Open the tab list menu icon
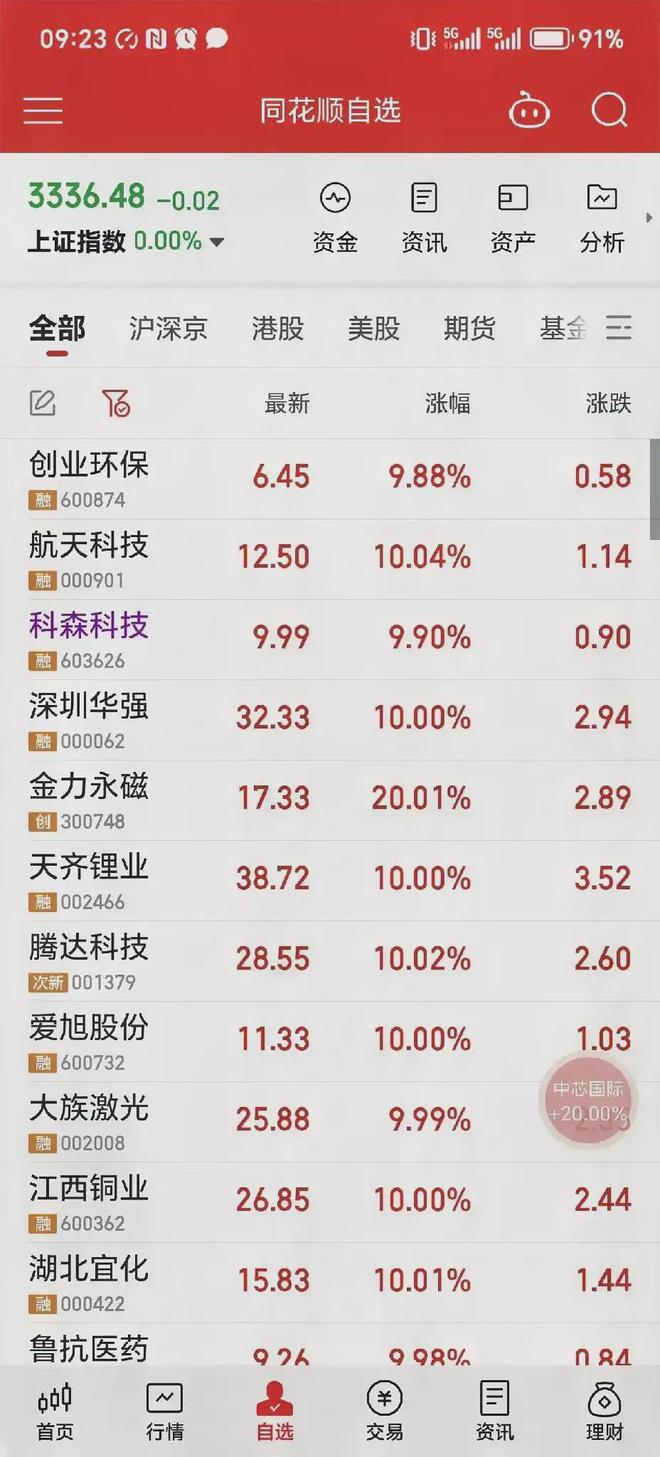Screen dimensions: 660x1457 click(619, 327)
